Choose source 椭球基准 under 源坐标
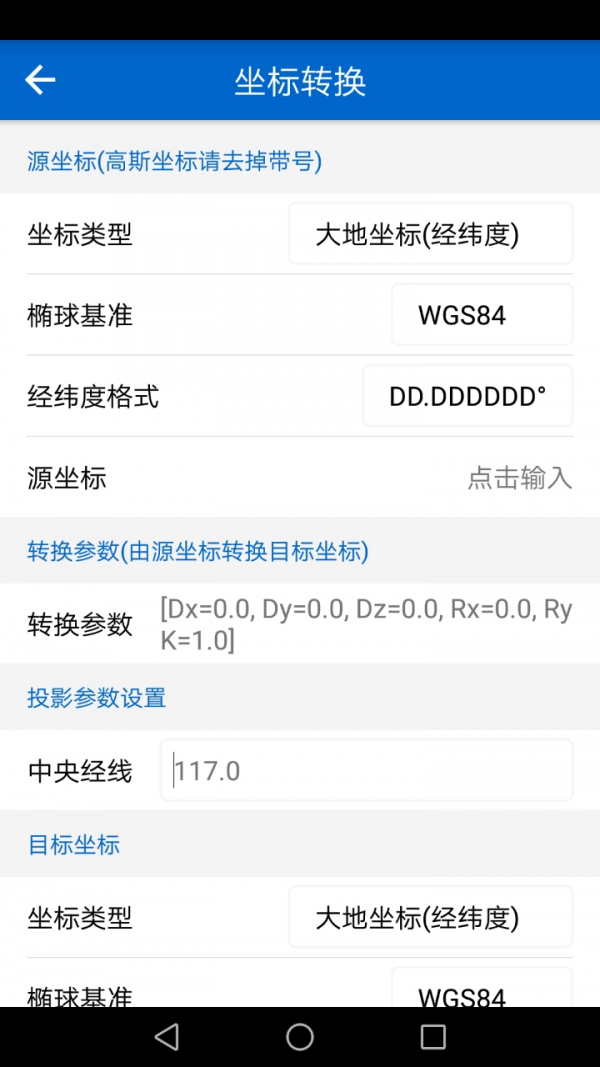The image size is (600, 1067). pyautogui.click(x=481, y=315)
